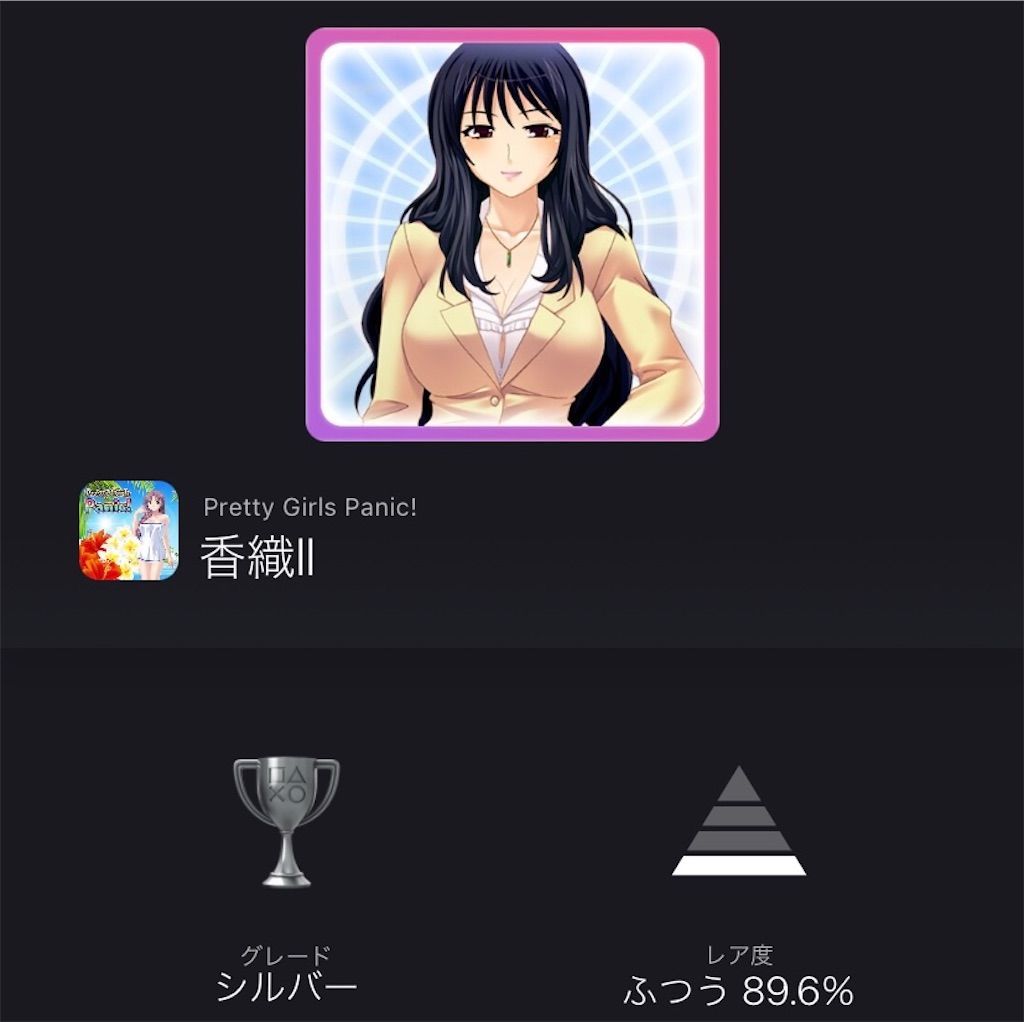Screen dimensions: 1024x1022
Task: Open the 香織II trophy image
Action: pyautogui.click(x=512, y=234)
